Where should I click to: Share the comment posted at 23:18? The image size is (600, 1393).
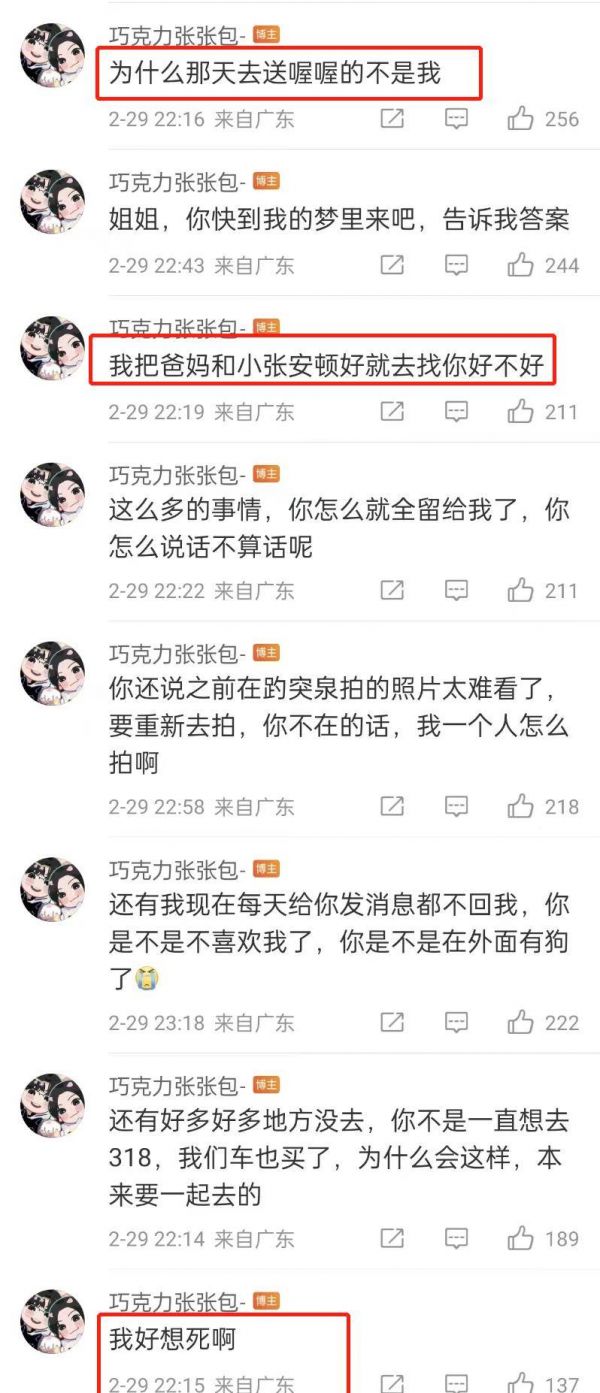pos(393,1022)
